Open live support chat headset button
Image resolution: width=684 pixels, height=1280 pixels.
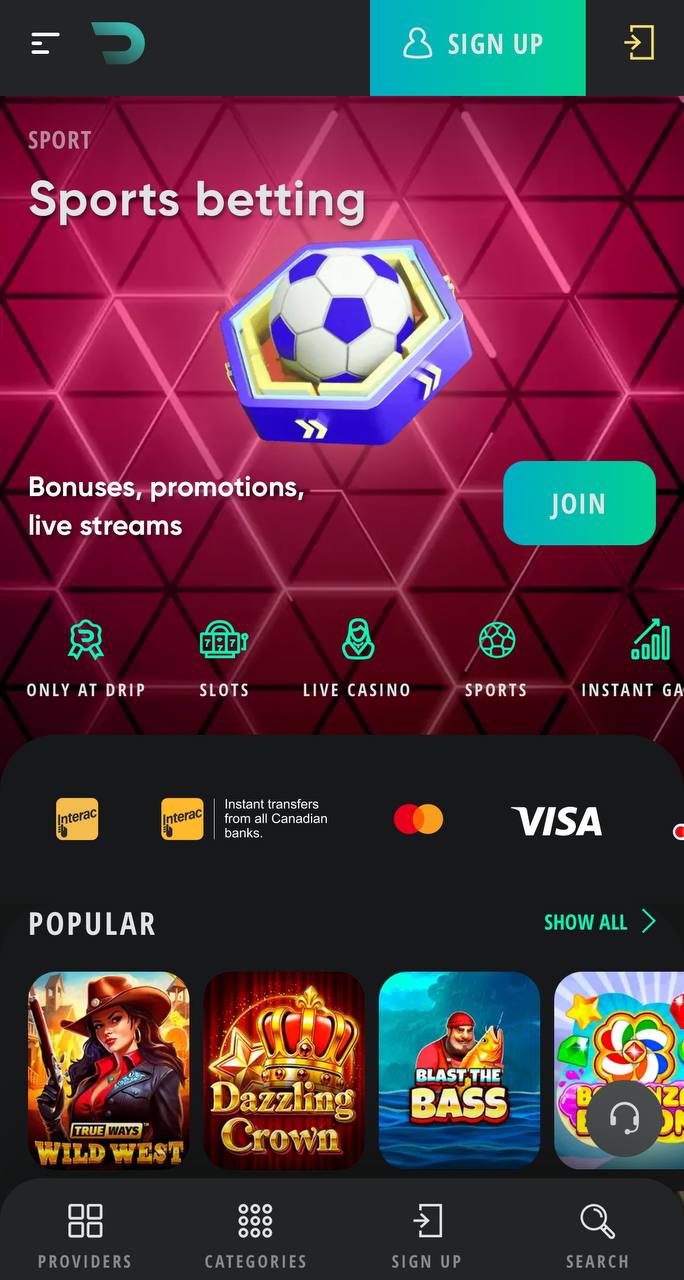coord(624,1119)
